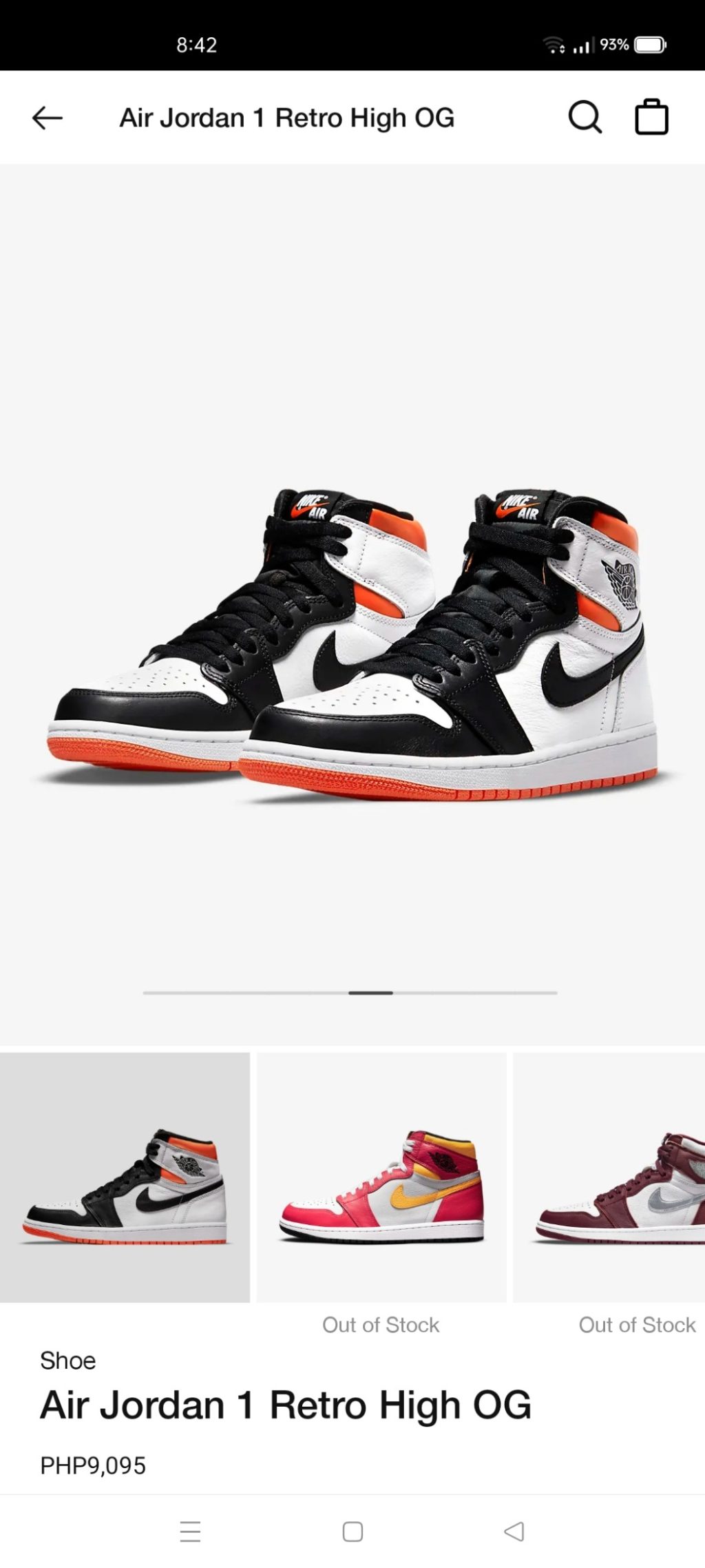This screenshot has width=705, height=1568.
Task: Open the shopping bag
Action: tap(651, 117)
